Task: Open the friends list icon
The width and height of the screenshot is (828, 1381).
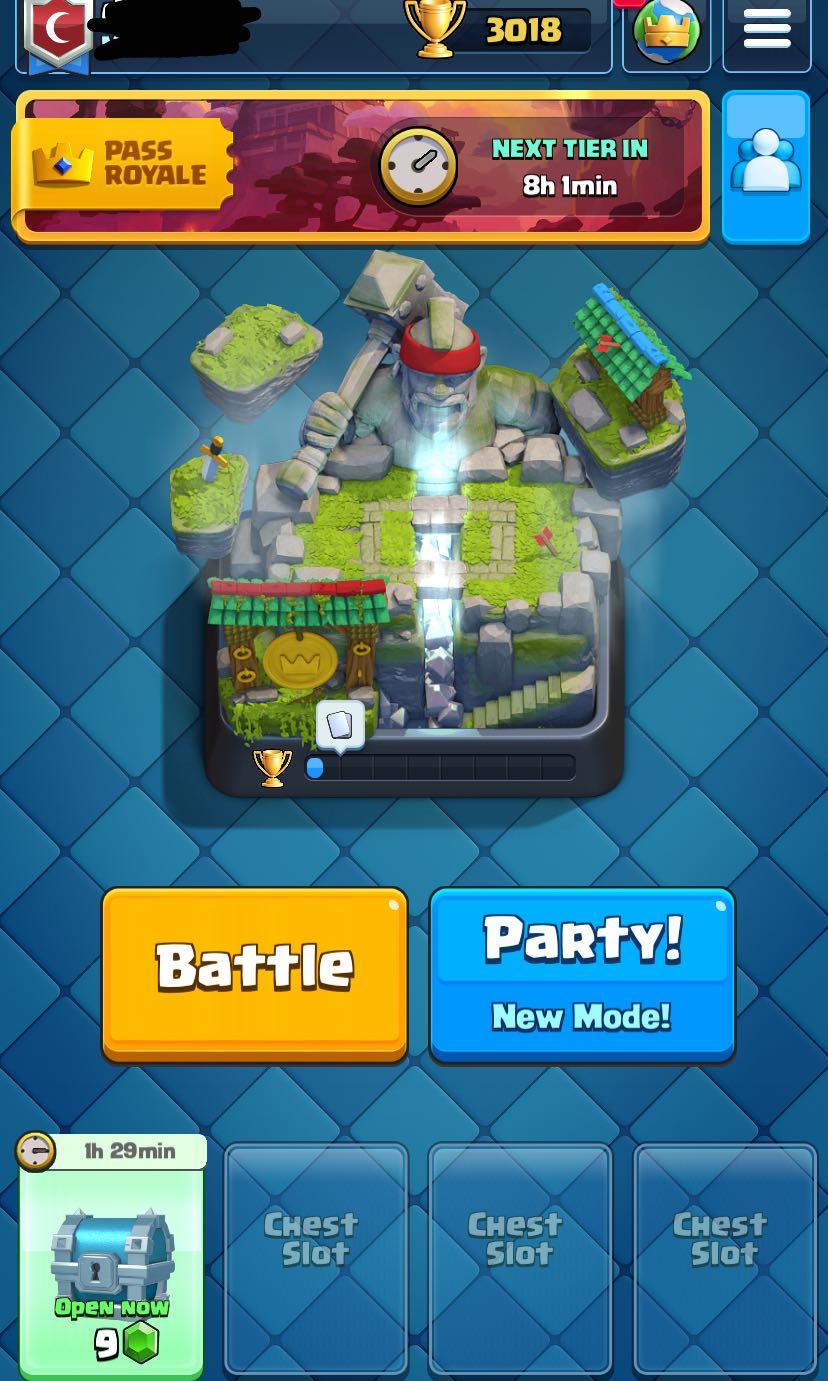Action: pos(766,166)
